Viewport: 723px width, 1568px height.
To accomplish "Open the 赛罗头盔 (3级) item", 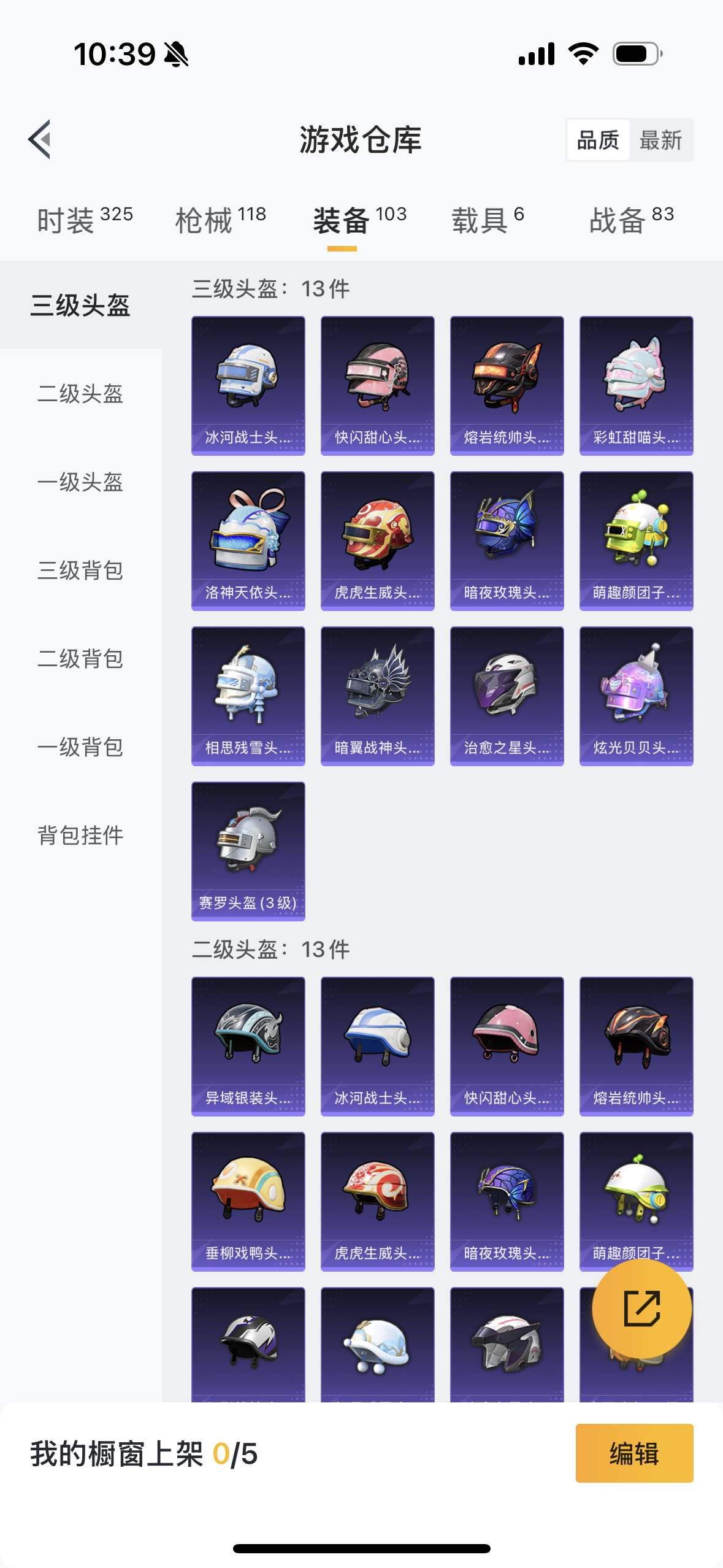I will (248, 851).
